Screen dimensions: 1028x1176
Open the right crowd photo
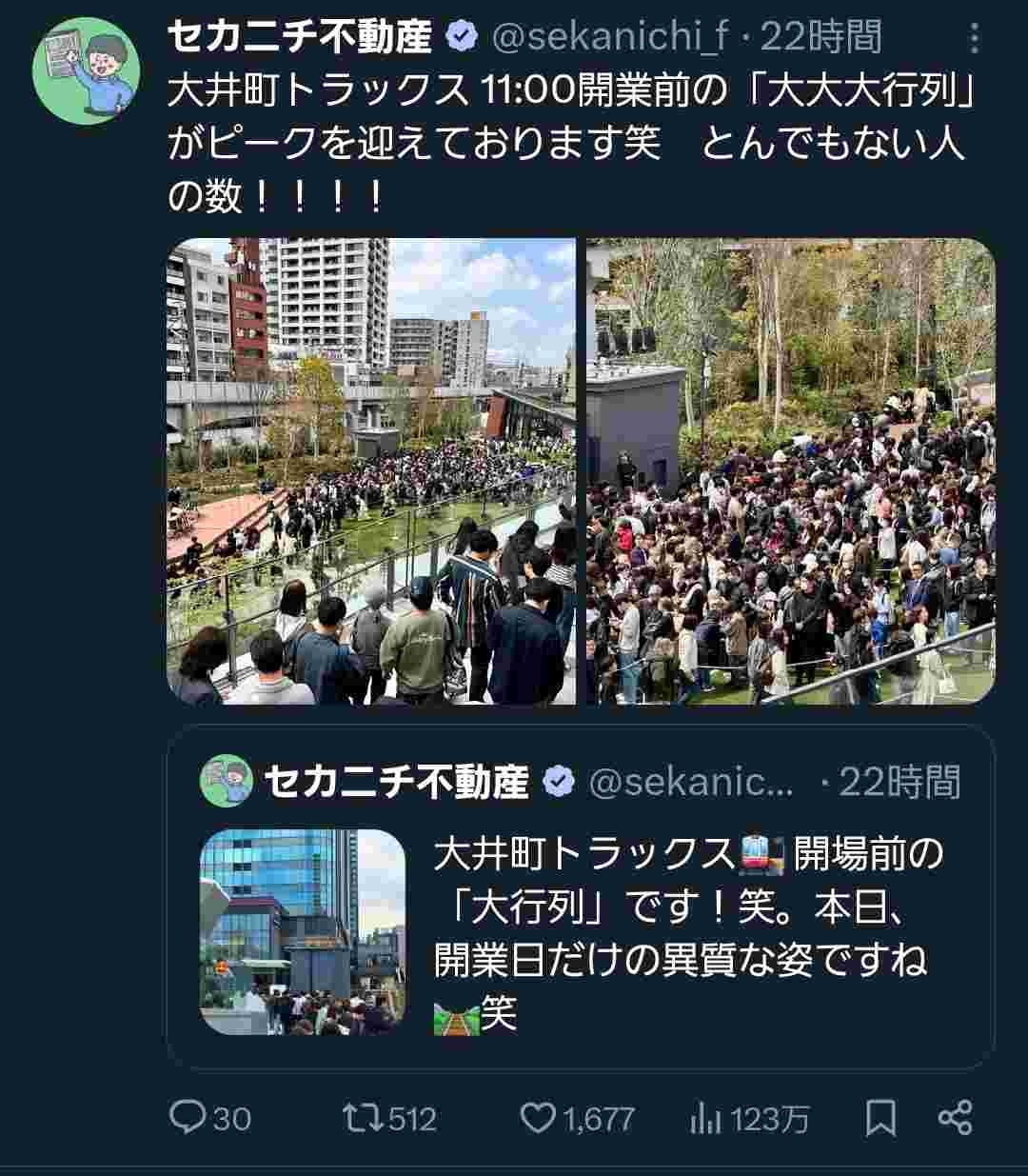point(791,471)
